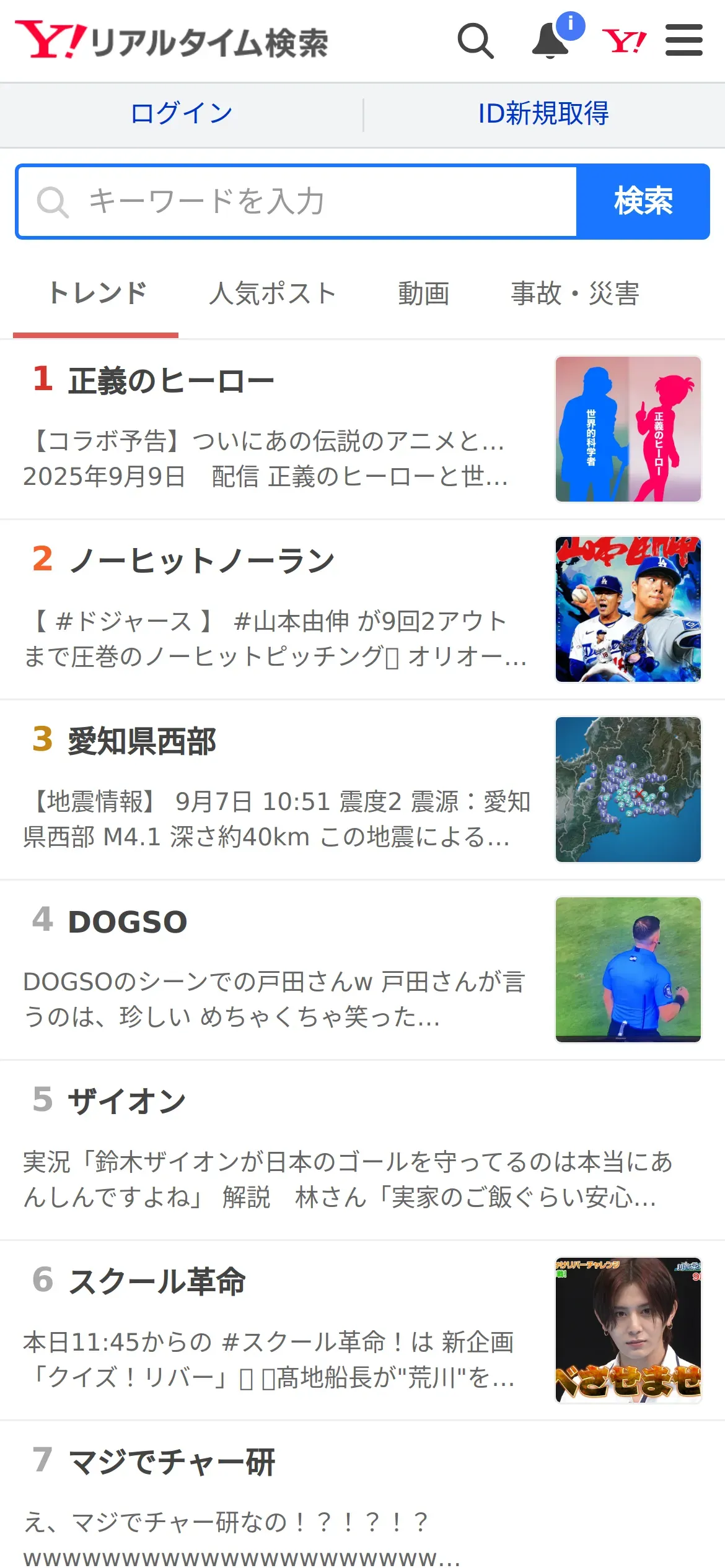Switch to the 人気ポスト tab

pos(272,294)
